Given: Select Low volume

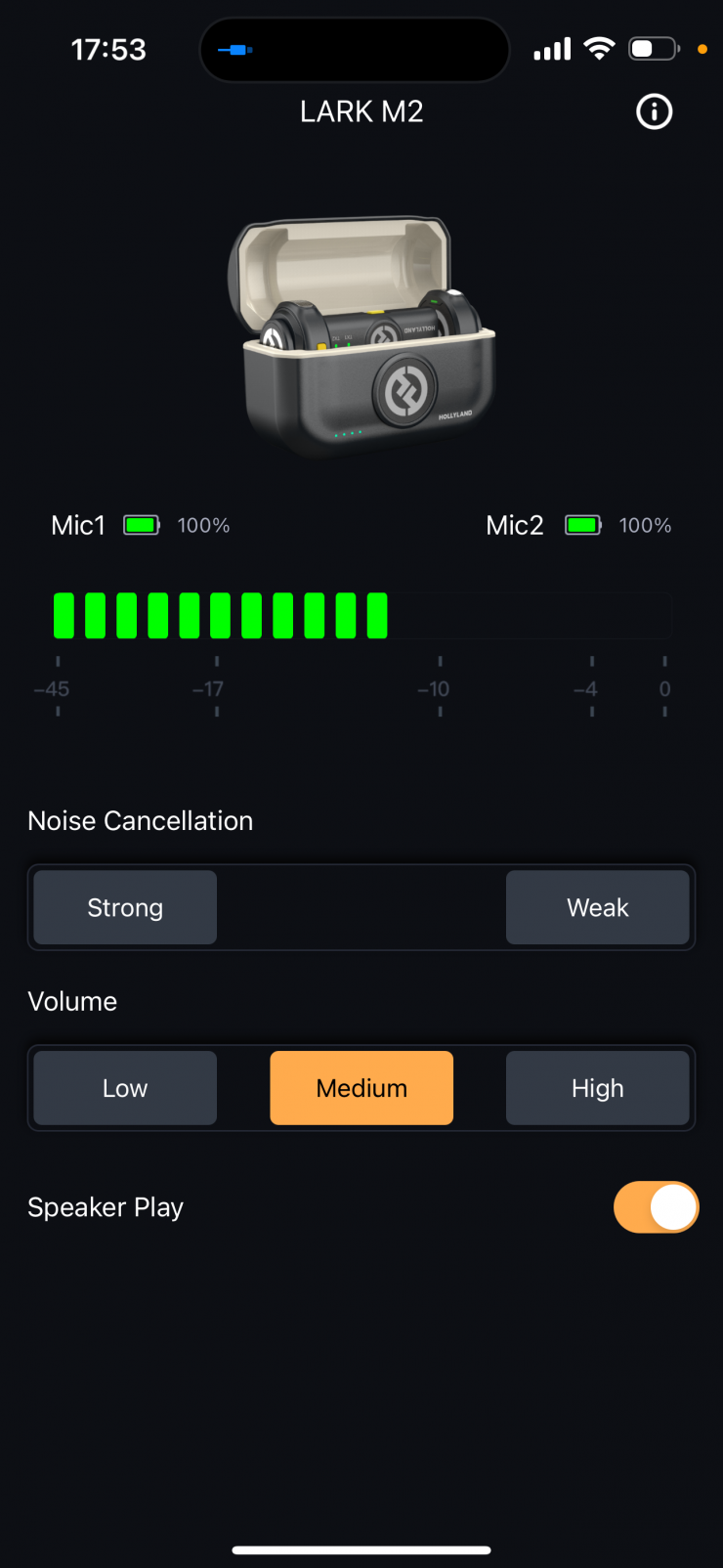Looking at the screenshot, I should coord(125,1088).
